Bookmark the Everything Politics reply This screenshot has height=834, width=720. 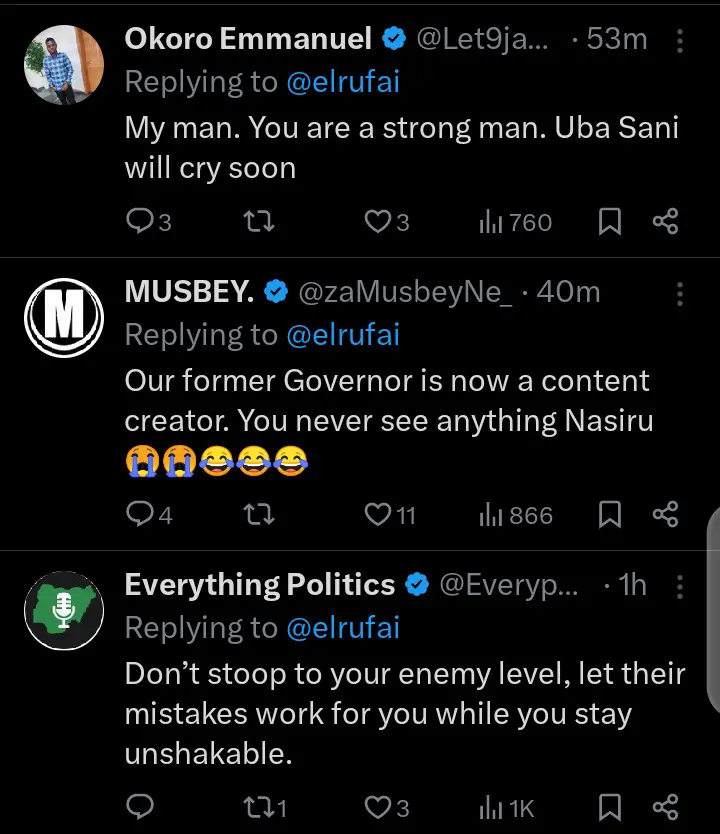click(x=609, y=806)
